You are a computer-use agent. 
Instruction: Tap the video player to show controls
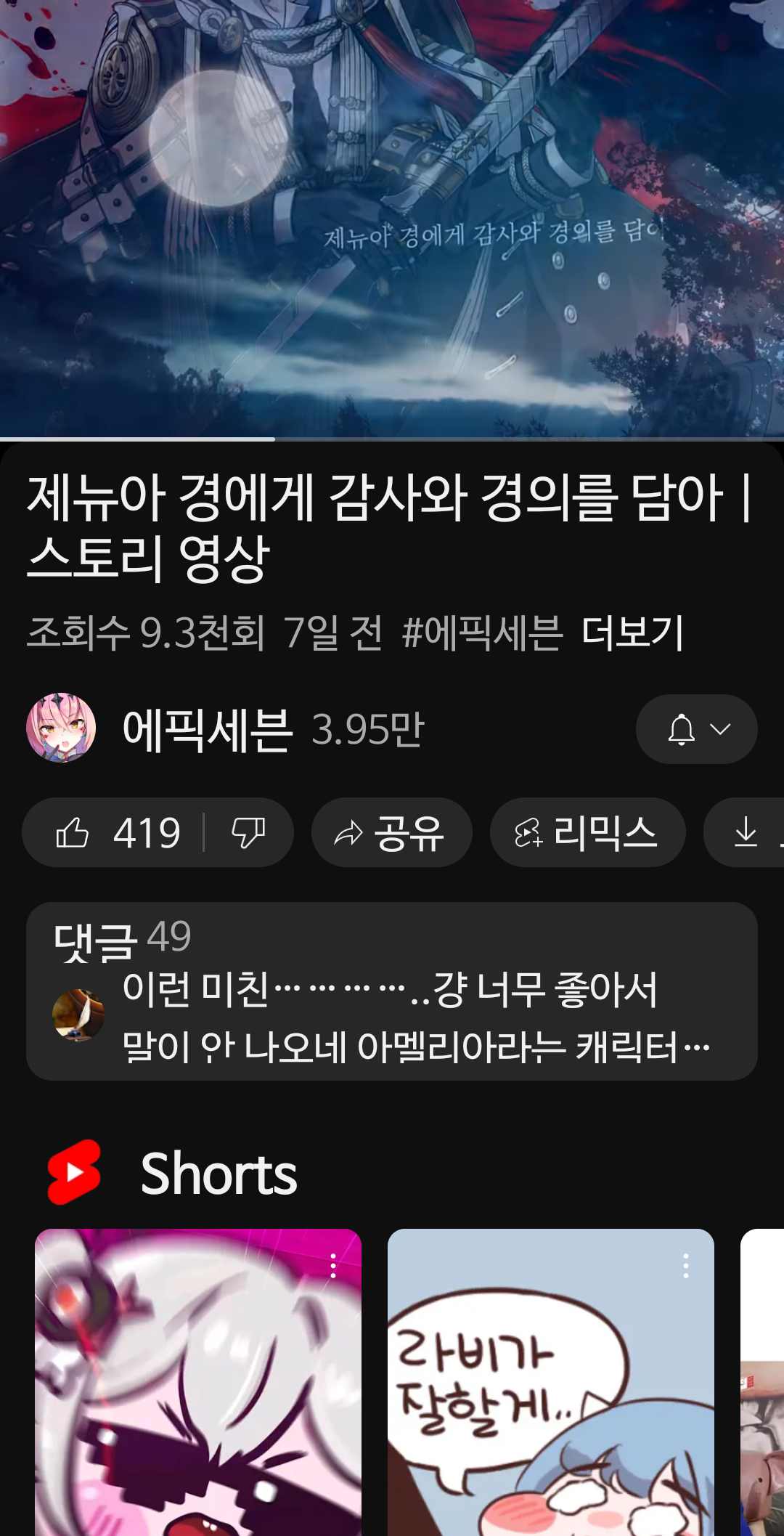(x=392, y=218)
